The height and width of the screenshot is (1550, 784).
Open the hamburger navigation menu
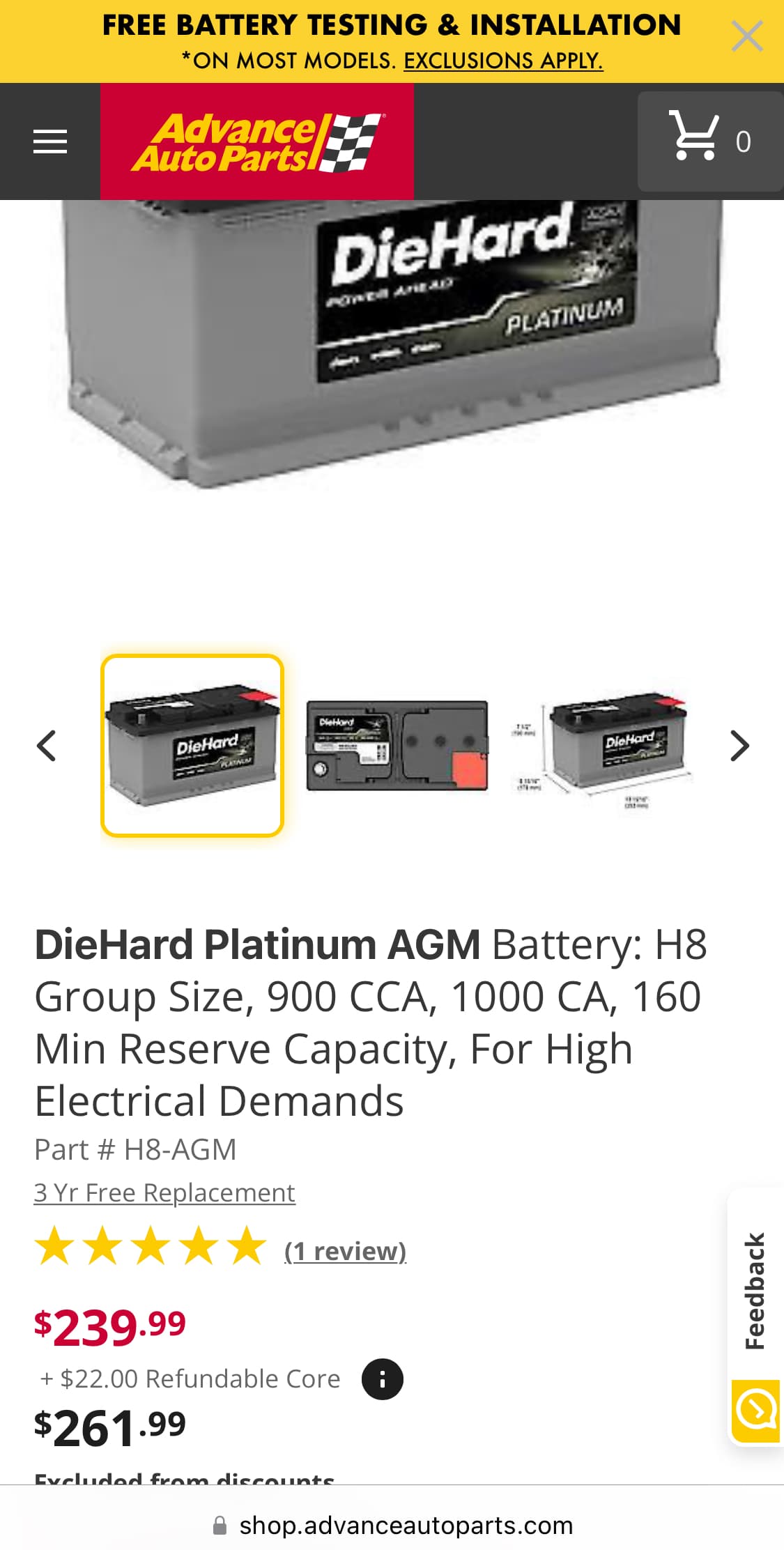pyautogui.click(x=50, y=141)
